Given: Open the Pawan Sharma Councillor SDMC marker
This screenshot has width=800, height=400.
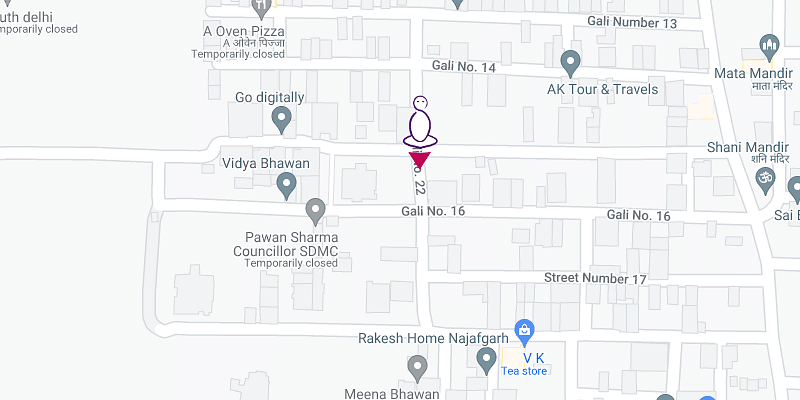Looking at the screenshot, I should (315, 211).
